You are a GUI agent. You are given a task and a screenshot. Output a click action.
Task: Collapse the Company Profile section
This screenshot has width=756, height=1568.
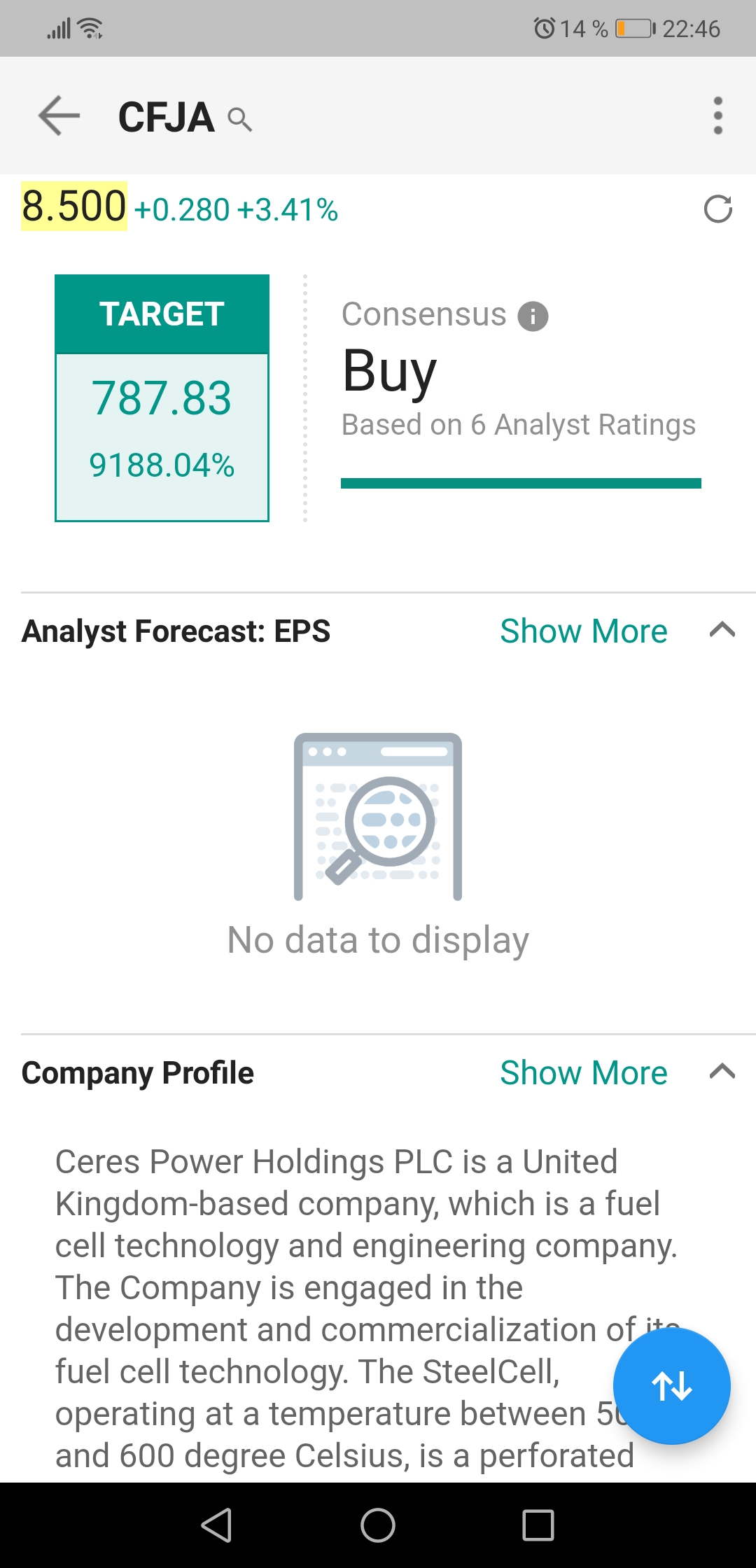click(x=722, y=1071)
